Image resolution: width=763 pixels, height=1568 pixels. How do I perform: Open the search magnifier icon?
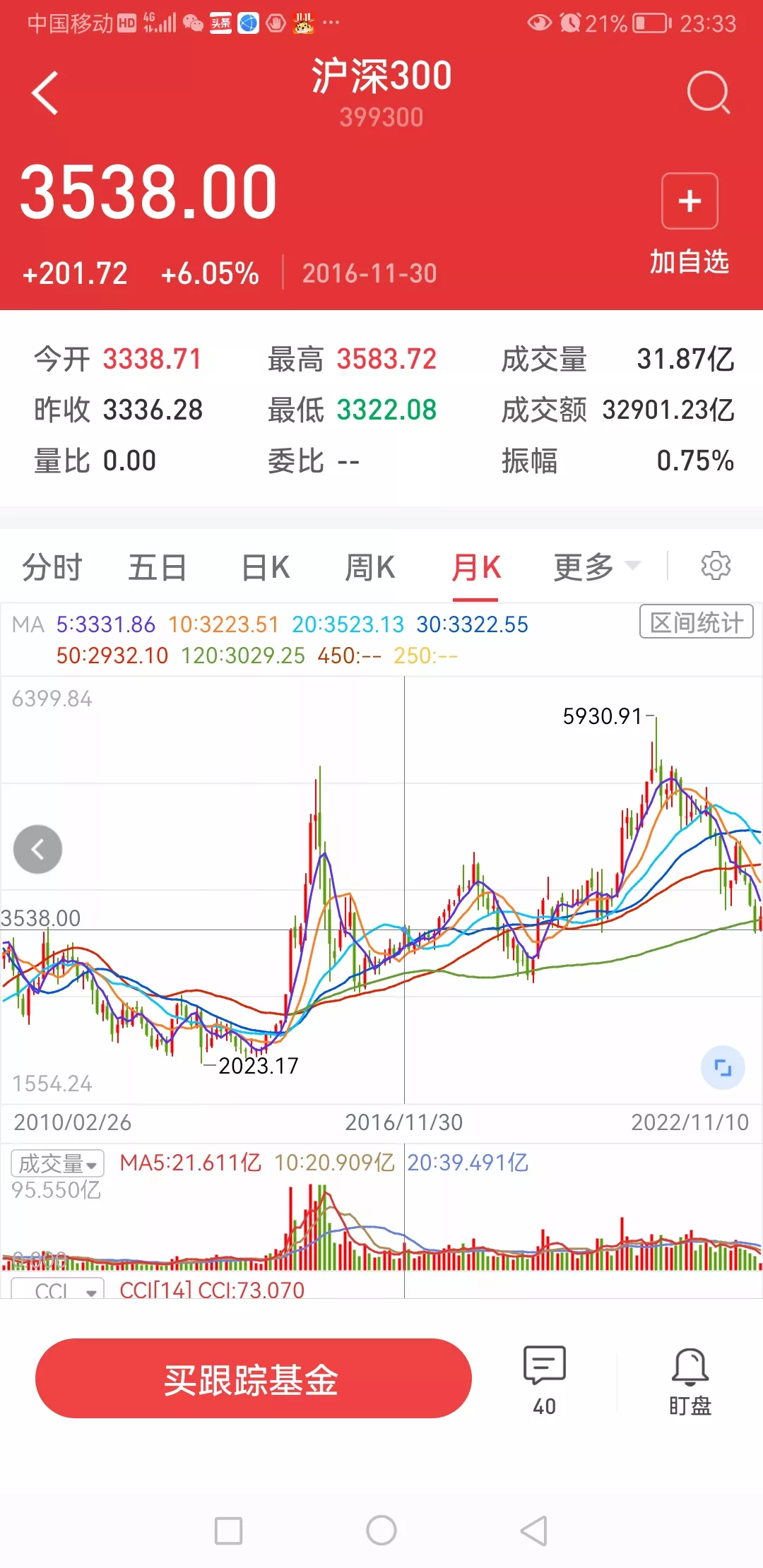tap(708, 93)
